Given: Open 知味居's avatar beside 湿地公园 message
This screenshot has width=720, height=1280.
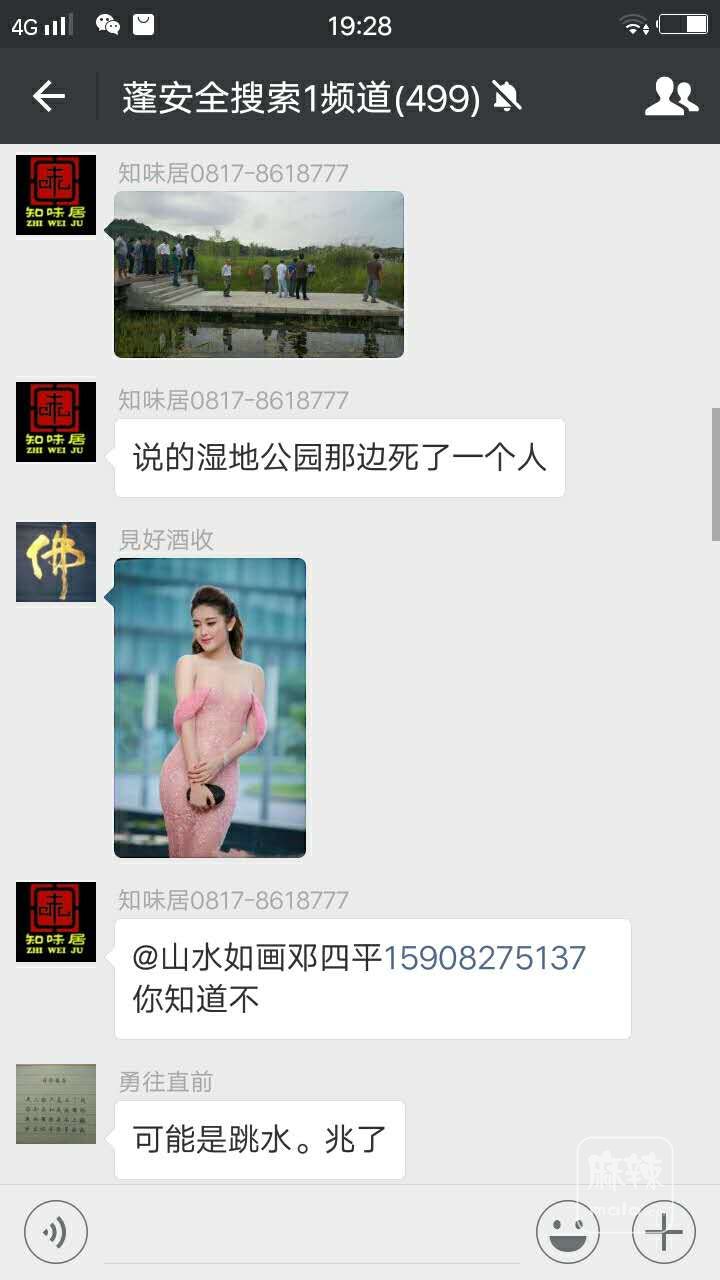Looking at the screenshot, I should 56,422.
